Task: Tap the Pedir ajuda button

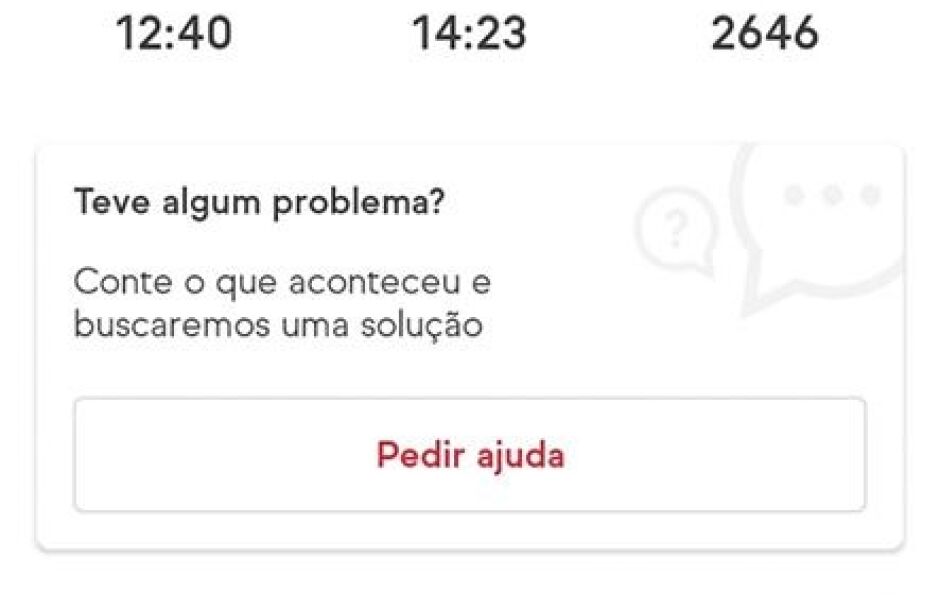Action: pos(470,456)
